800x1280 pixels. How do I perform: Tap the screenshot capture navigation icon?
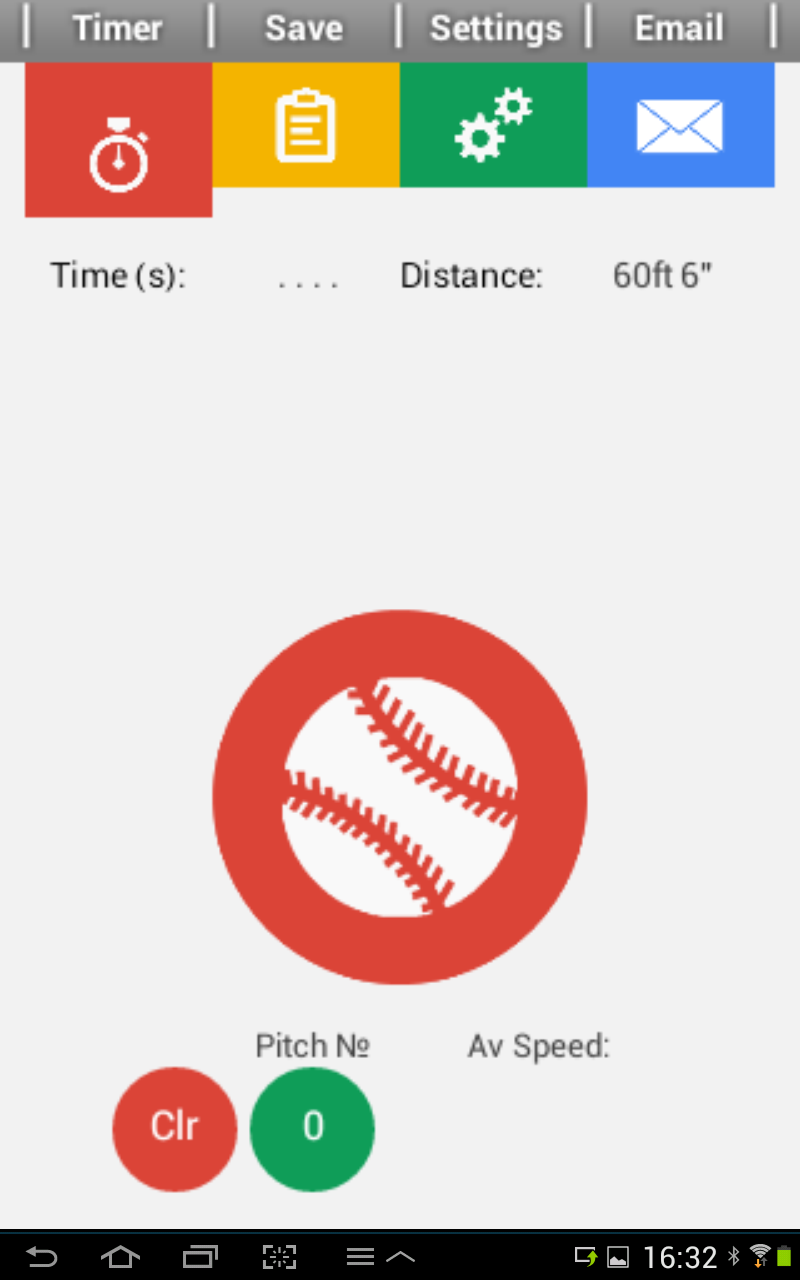click(x=280, y=1256)
